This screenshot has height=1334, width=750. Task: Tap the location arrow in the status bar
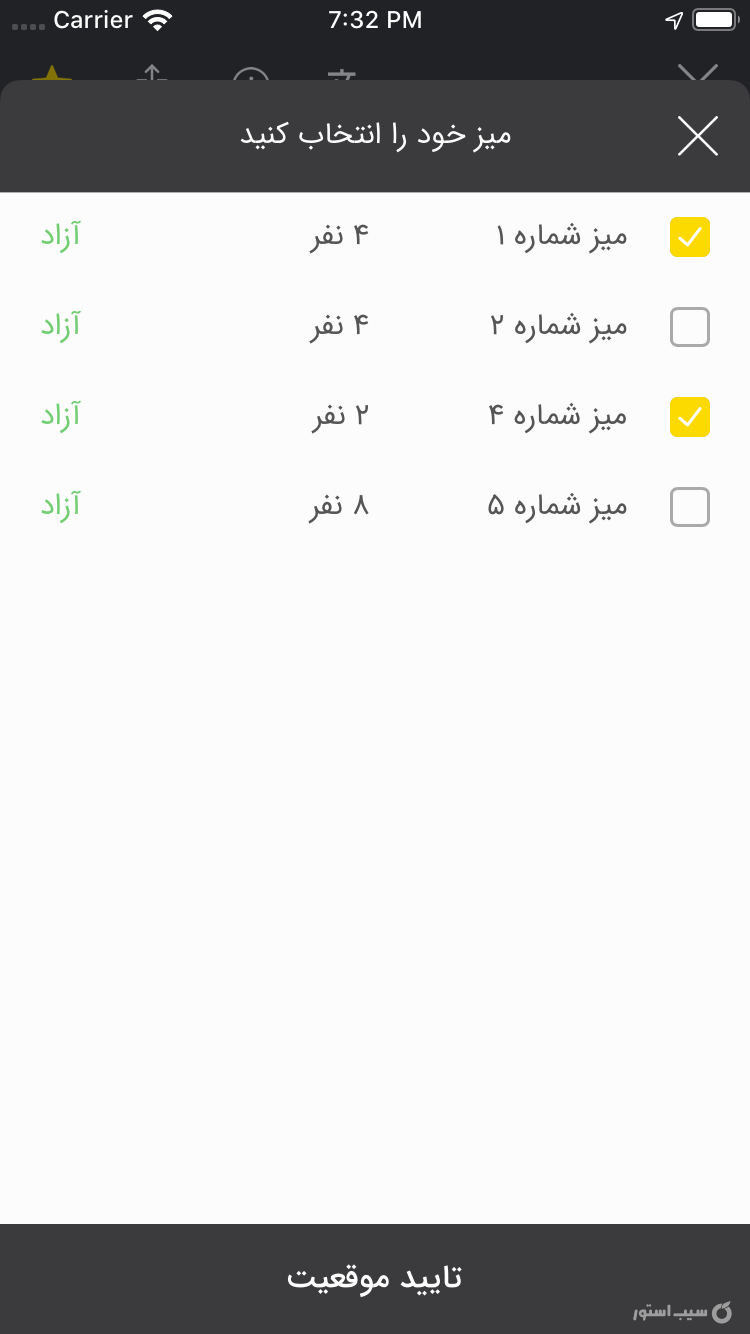coord(674,18)
